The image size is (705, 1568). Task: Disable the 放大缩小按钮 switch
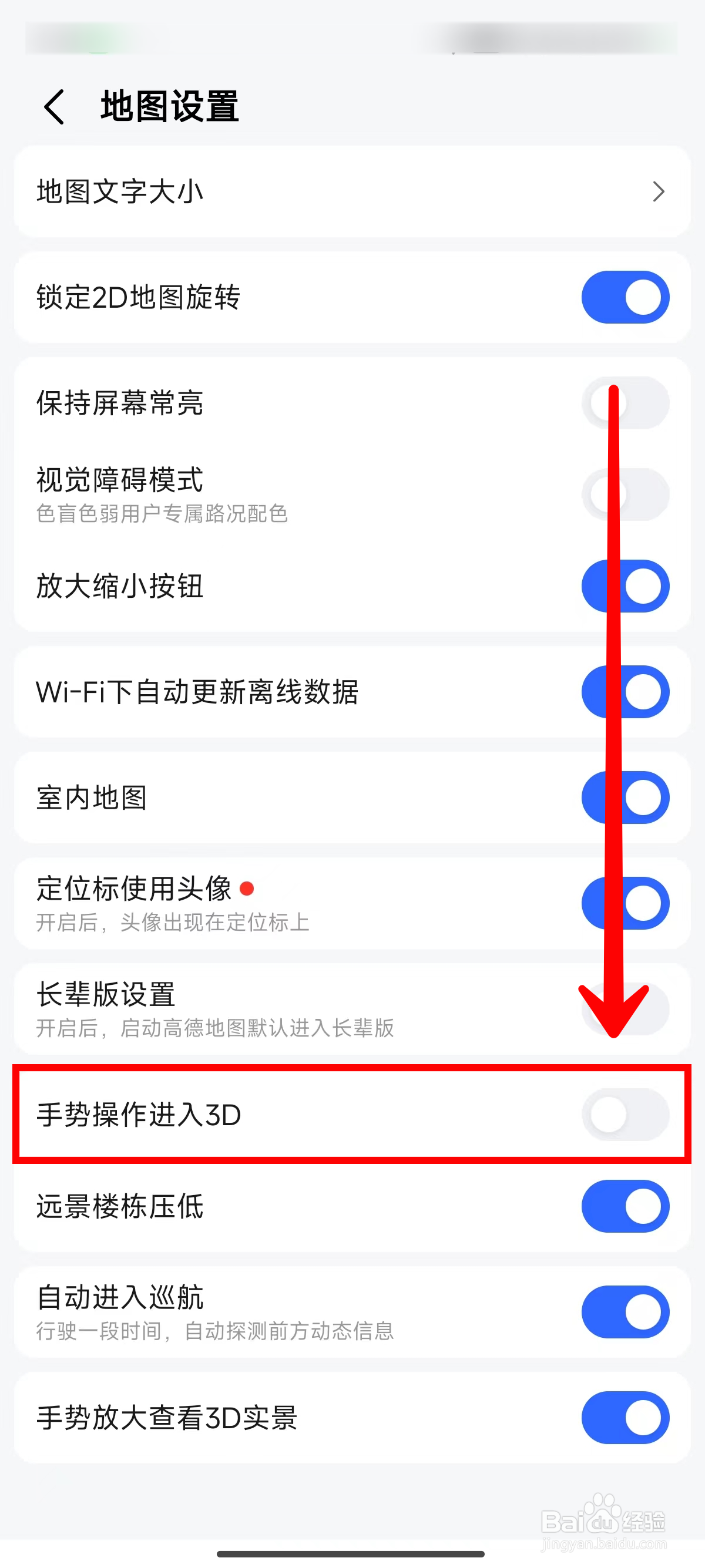coord(625,586)
